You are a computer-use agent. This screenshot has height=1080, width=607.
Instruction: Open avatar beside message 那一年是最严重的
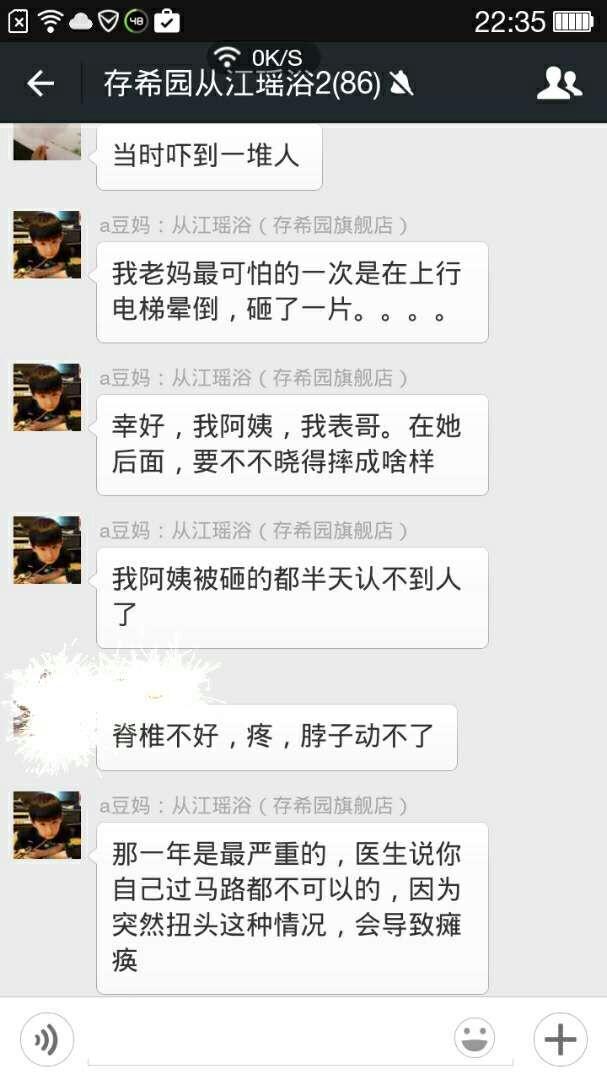click(x=47, y=826)
